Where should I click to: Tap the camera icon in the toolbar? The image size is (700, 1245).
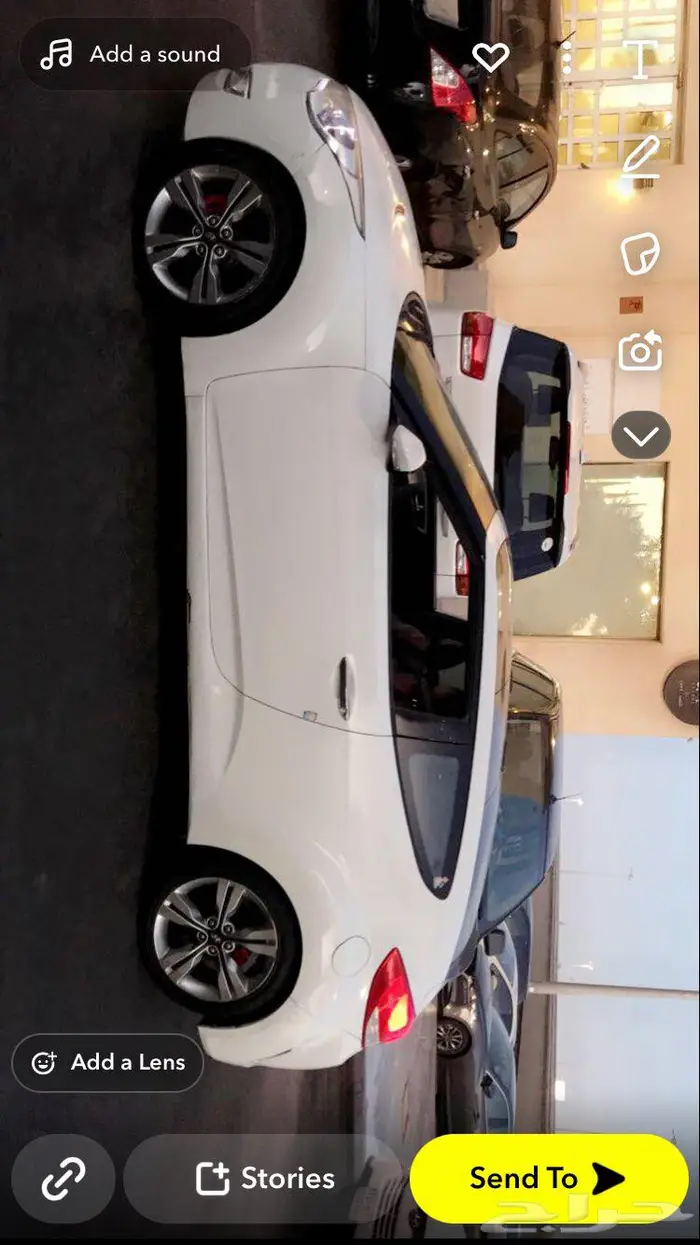click(x=640, y=351)
